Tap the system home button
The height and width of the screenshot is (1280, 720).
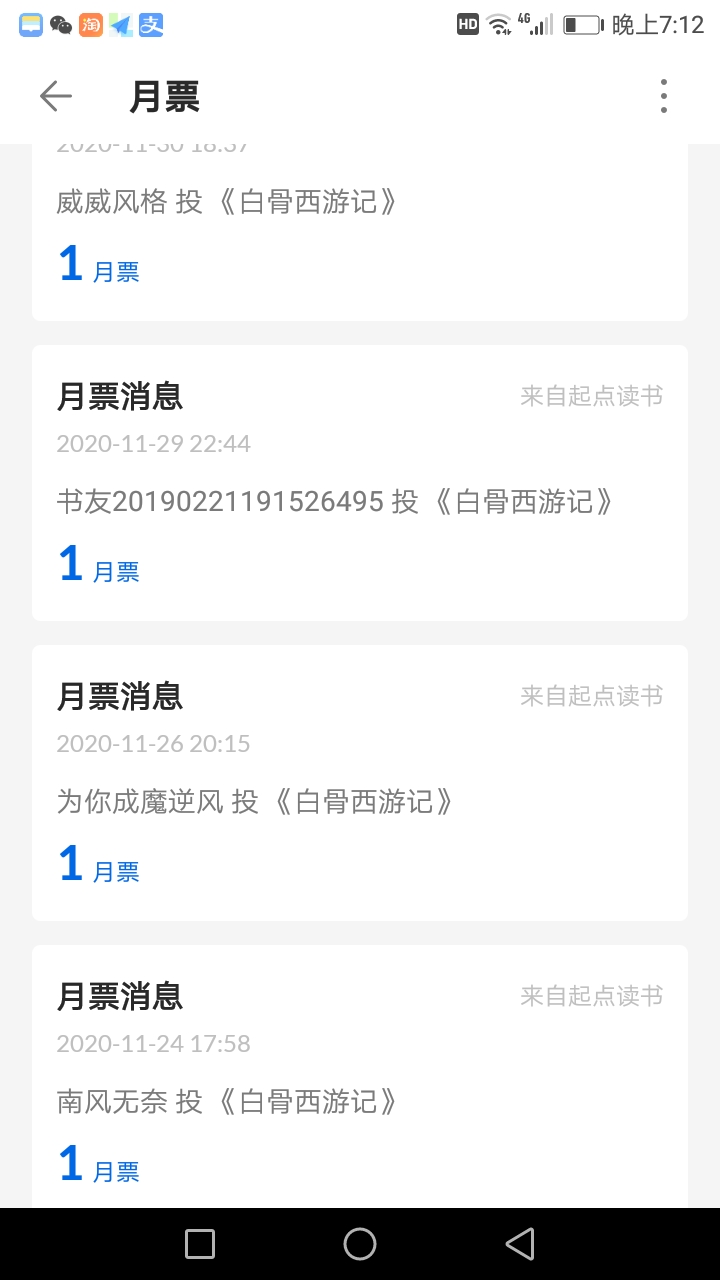point(360,1244)
